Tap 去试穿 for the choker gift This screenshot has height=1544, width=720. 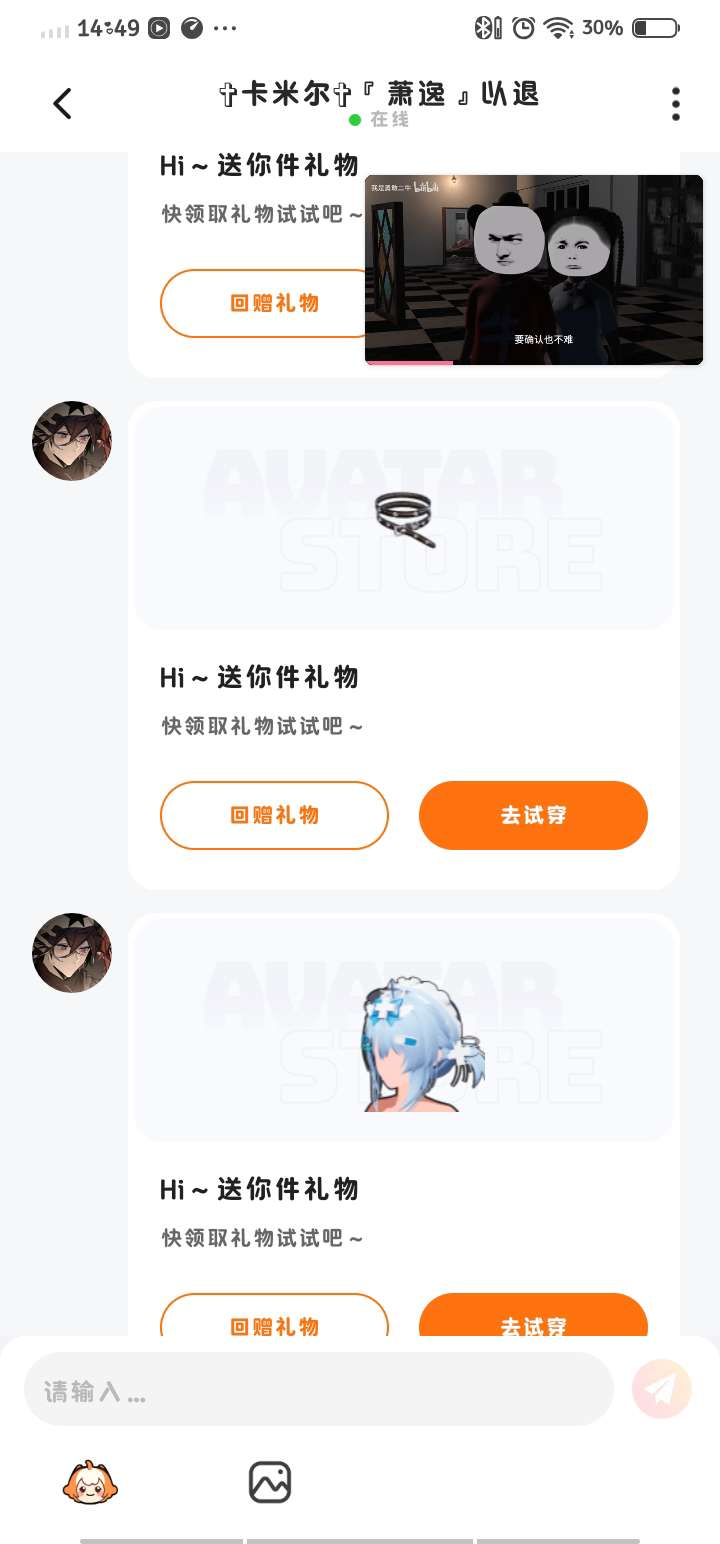point(533,815)
